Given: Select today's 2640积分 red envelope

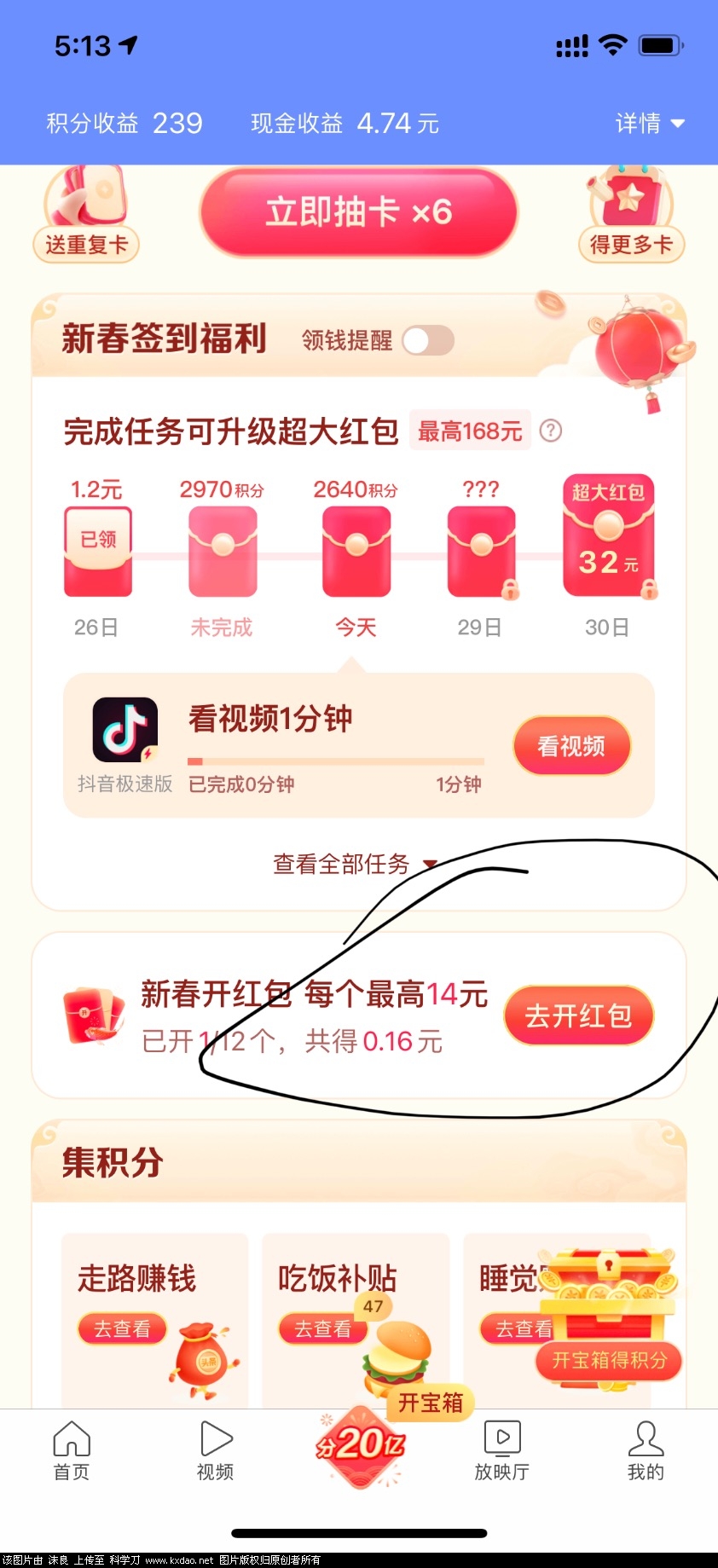Looking at the screenshot, I should [356, 551].
